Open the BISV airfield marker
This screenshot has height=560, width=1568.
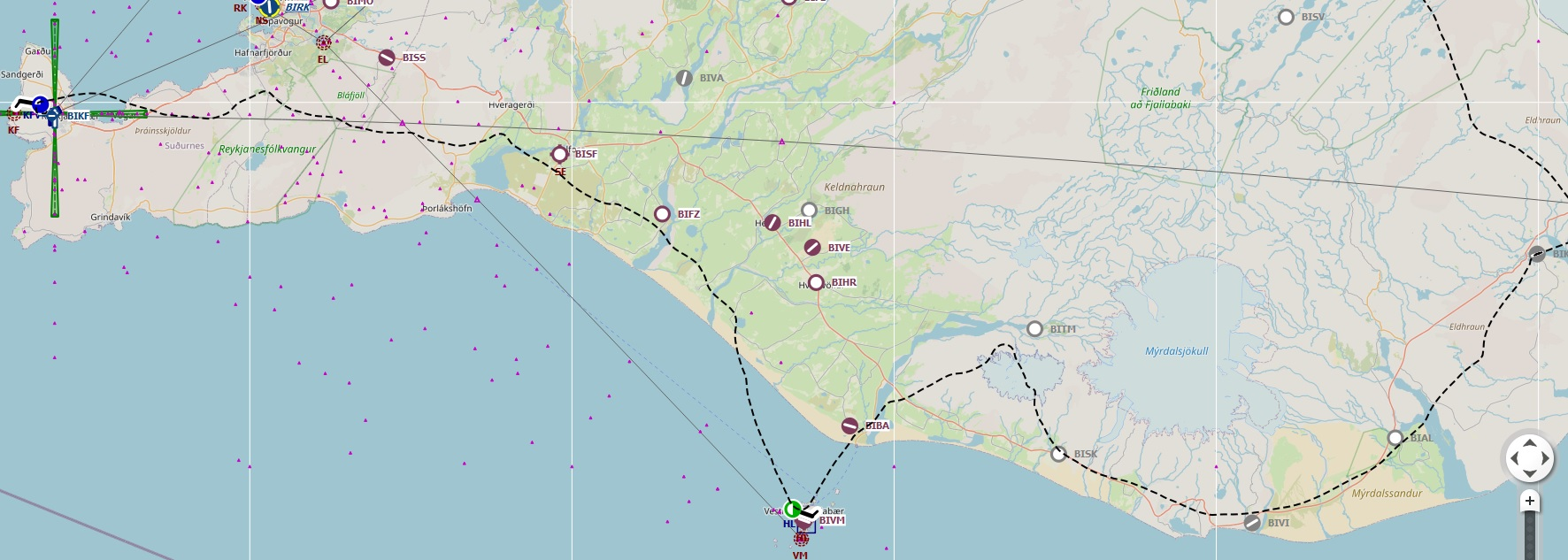(1286, 17)
